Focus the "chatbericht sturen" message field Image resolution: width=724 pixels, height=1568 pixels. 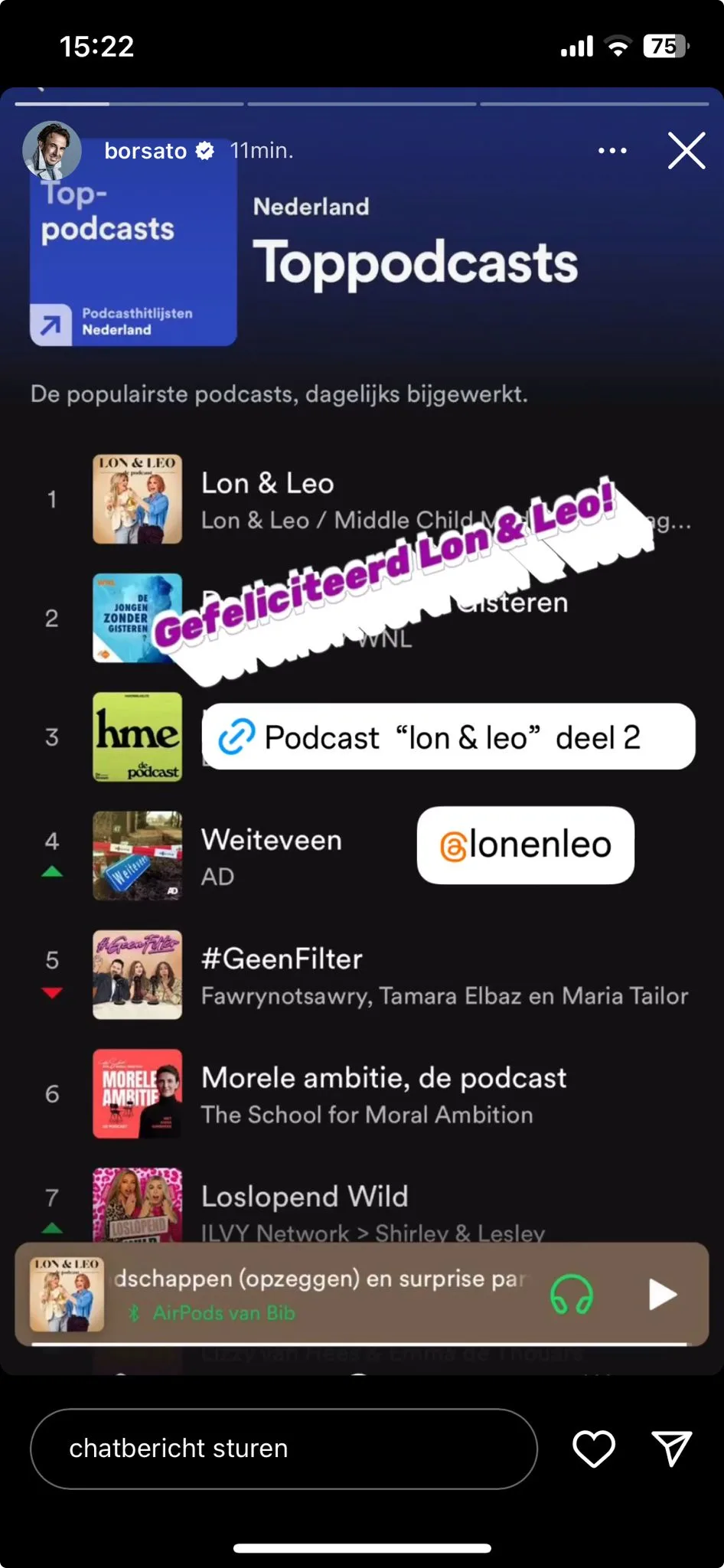click(283, 1449)
